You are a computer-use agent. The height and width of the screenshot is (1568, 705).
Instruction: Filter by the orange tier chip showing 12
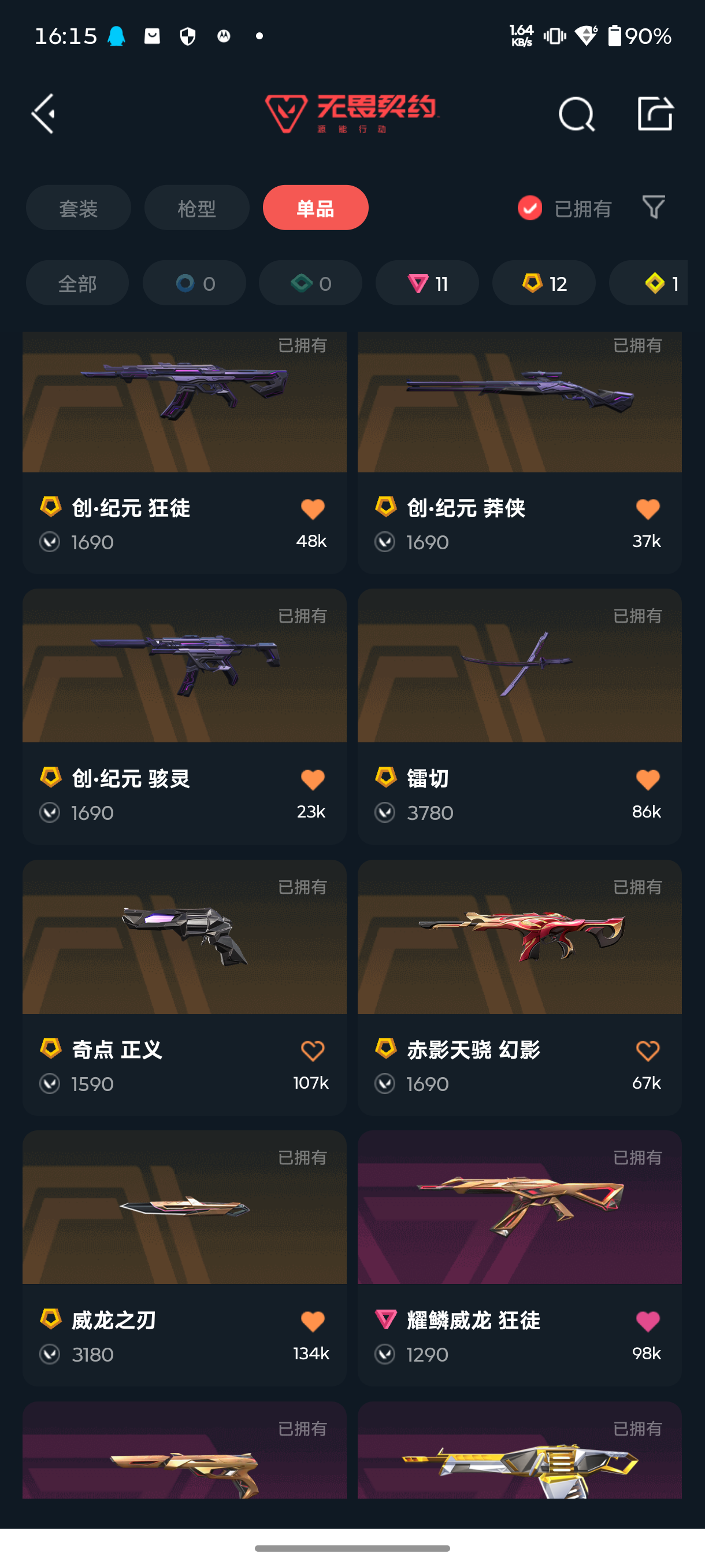pos(544,283)
